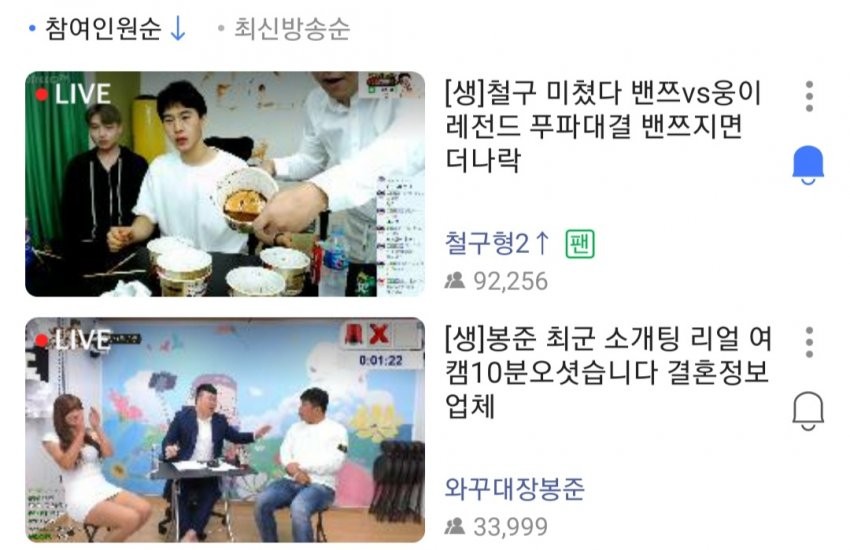Image resolution: width=850 pixels, height=550 pixels.
Task: Open overflow menu for 봉준 broadcast
Action: [x=808, y=342]
